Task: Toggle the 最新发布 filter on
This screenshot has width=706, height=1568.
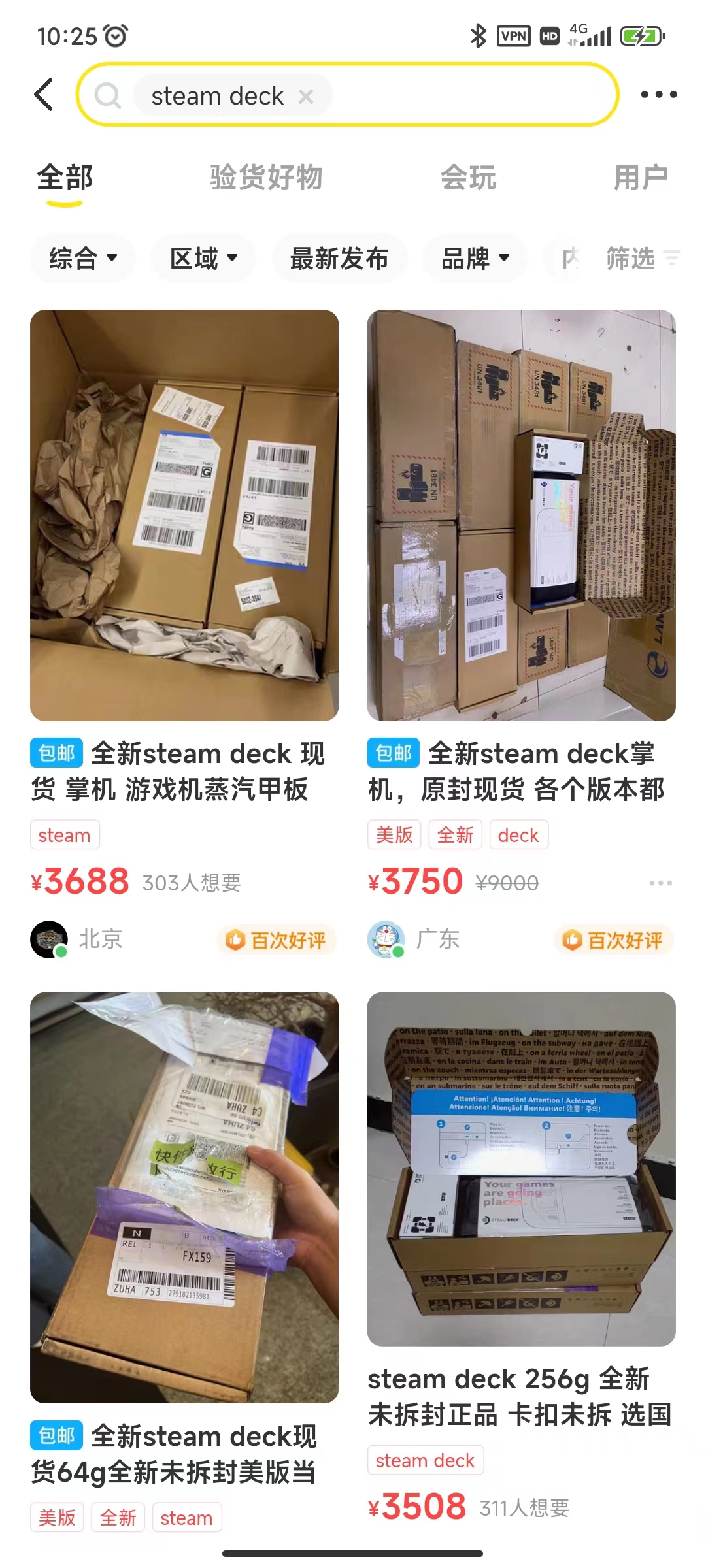Action: [339, 257]
